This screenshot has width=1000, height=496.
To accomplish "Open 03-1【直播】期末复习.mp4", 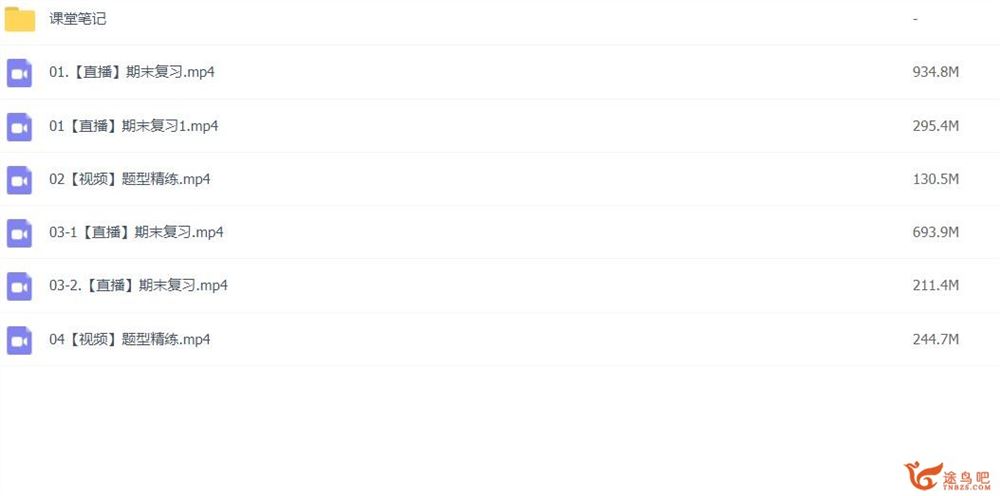I will point(136,232).
